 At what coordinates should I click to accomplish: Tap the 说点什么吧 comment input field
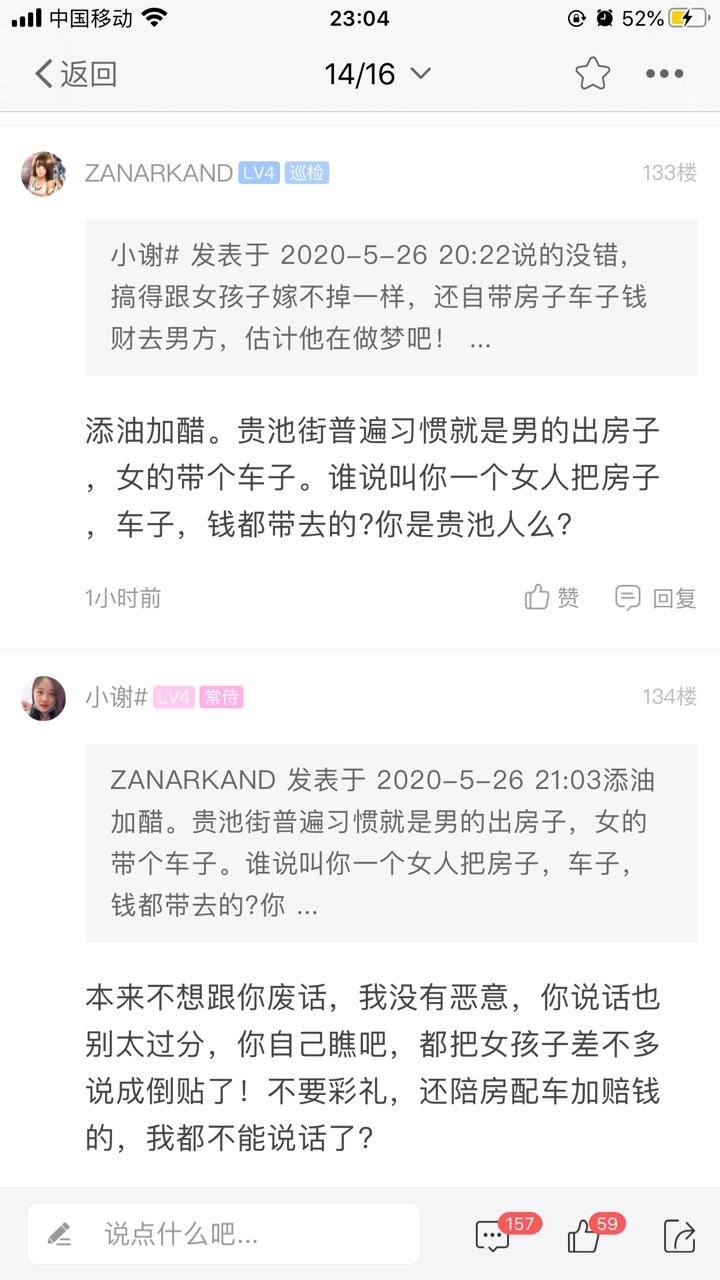tap(224, 1234)
